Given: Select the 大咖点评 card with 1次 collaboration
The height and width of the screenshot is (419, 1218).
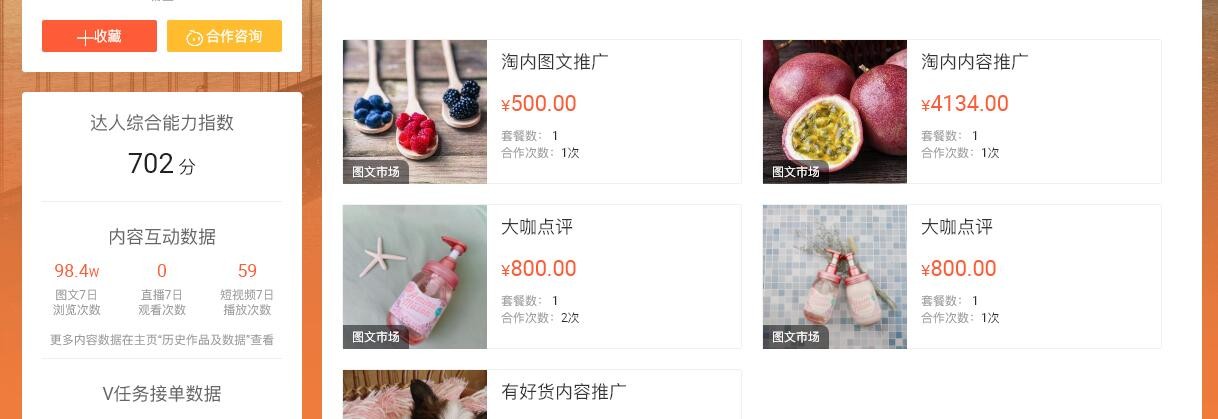Looking at the screenshot, I should pos(961,276).
